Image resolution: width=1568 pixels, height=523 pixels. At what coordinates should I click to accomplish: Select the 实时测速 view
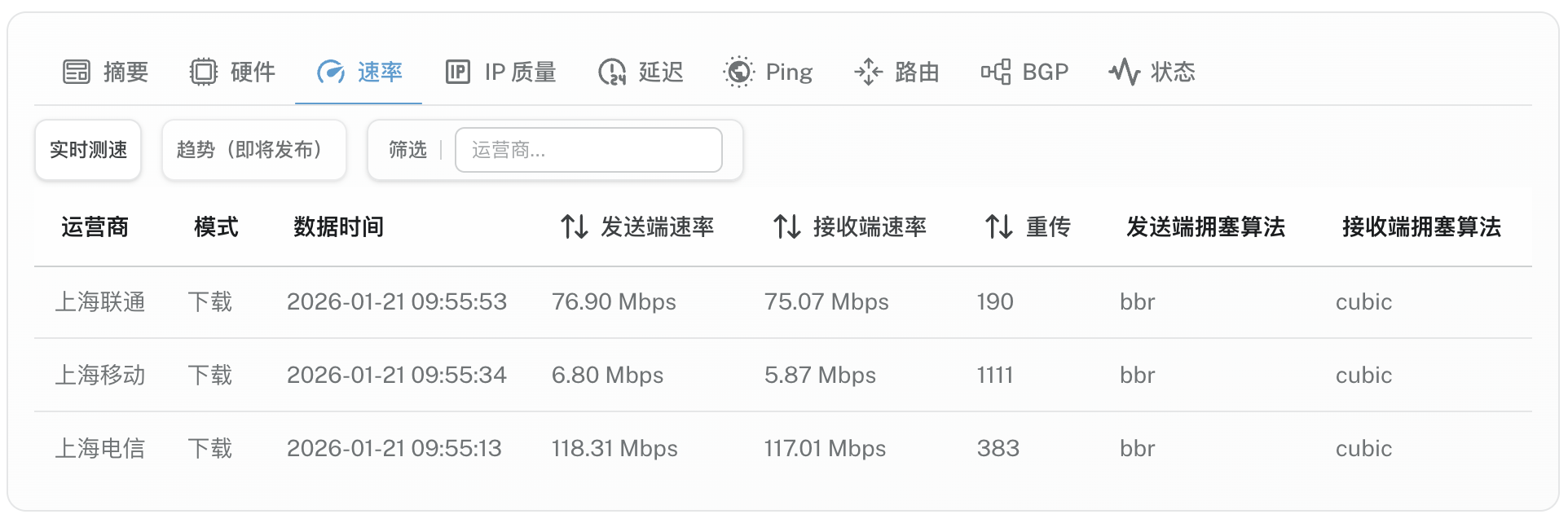88,150
